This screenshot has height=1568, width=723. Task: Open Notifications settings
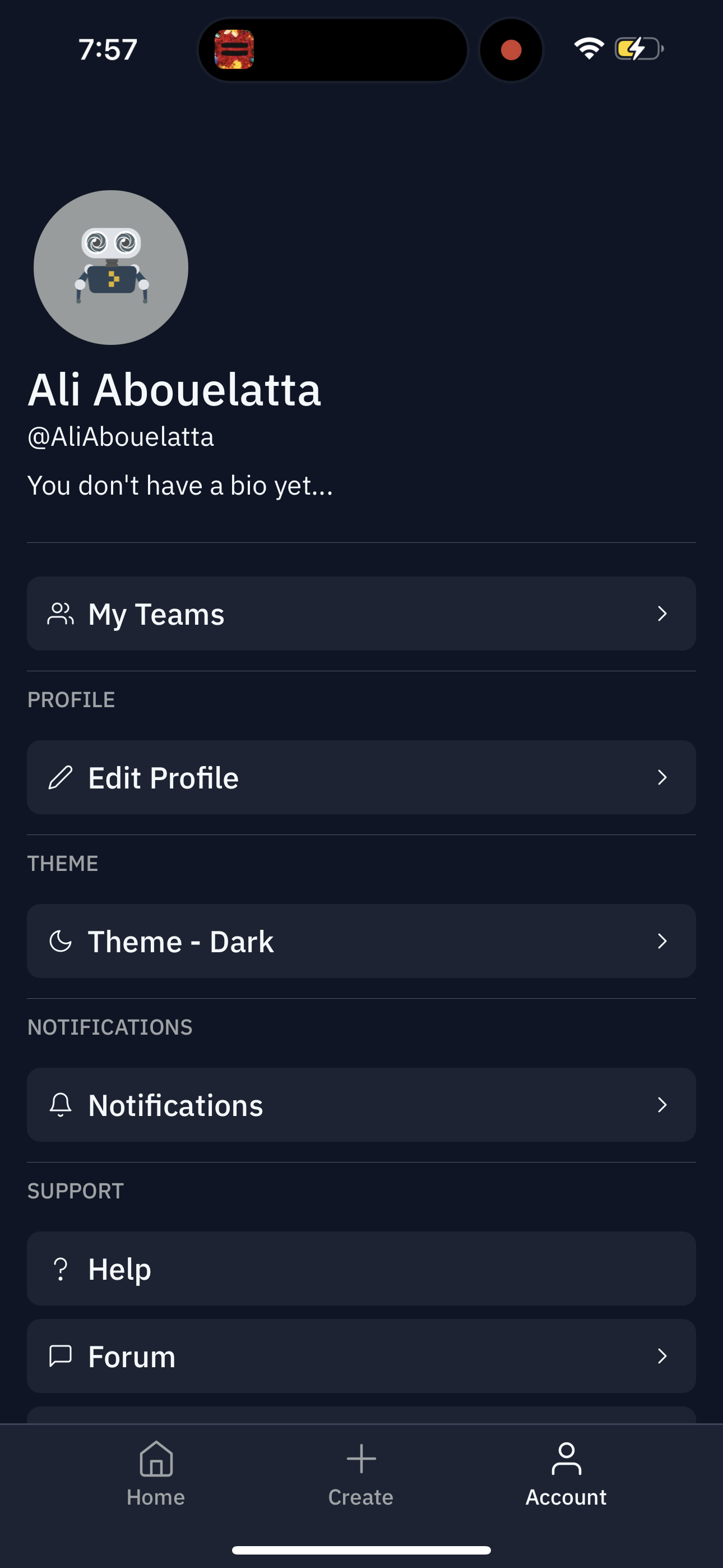pos(361,1105)
